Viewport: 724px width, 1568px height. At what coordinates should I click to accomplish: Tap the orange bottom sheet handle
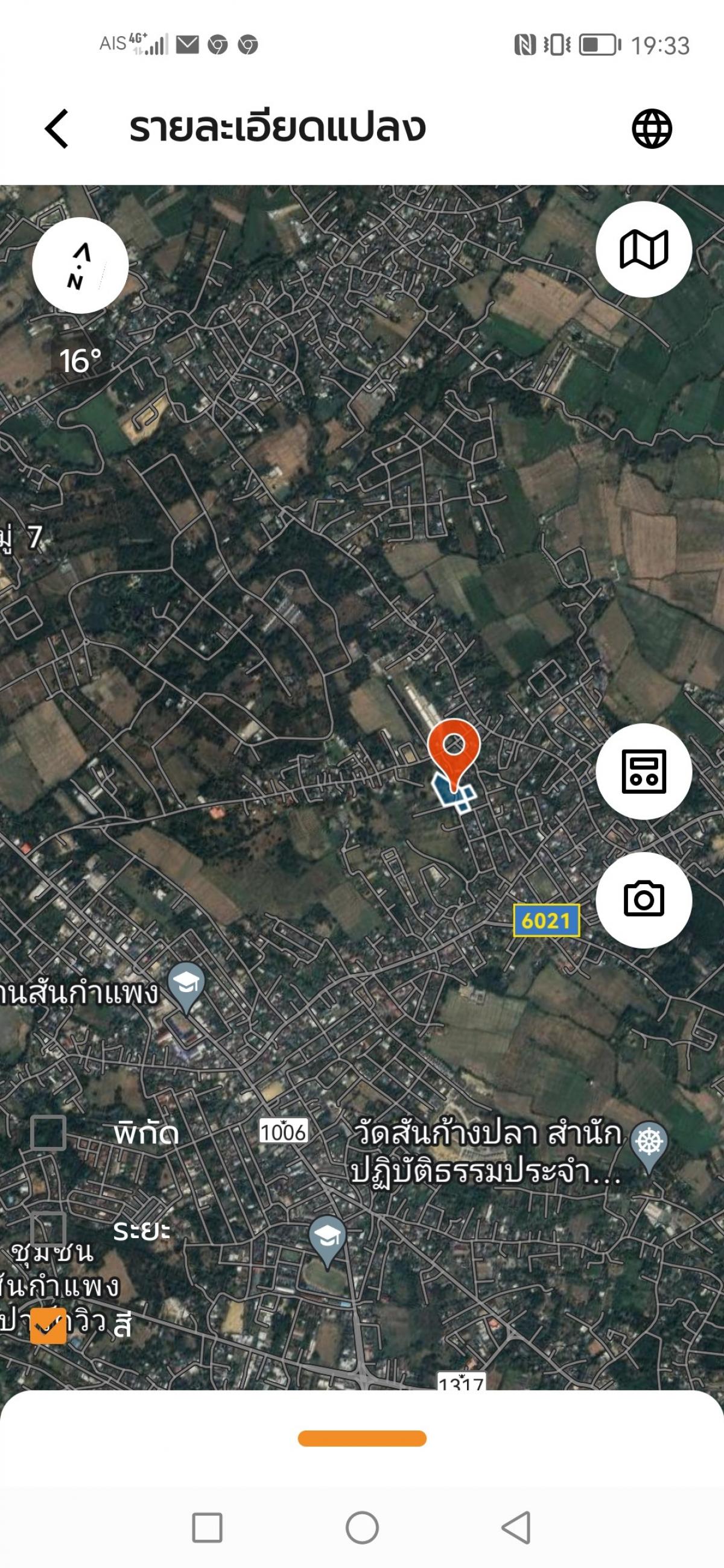[361, 1438]
